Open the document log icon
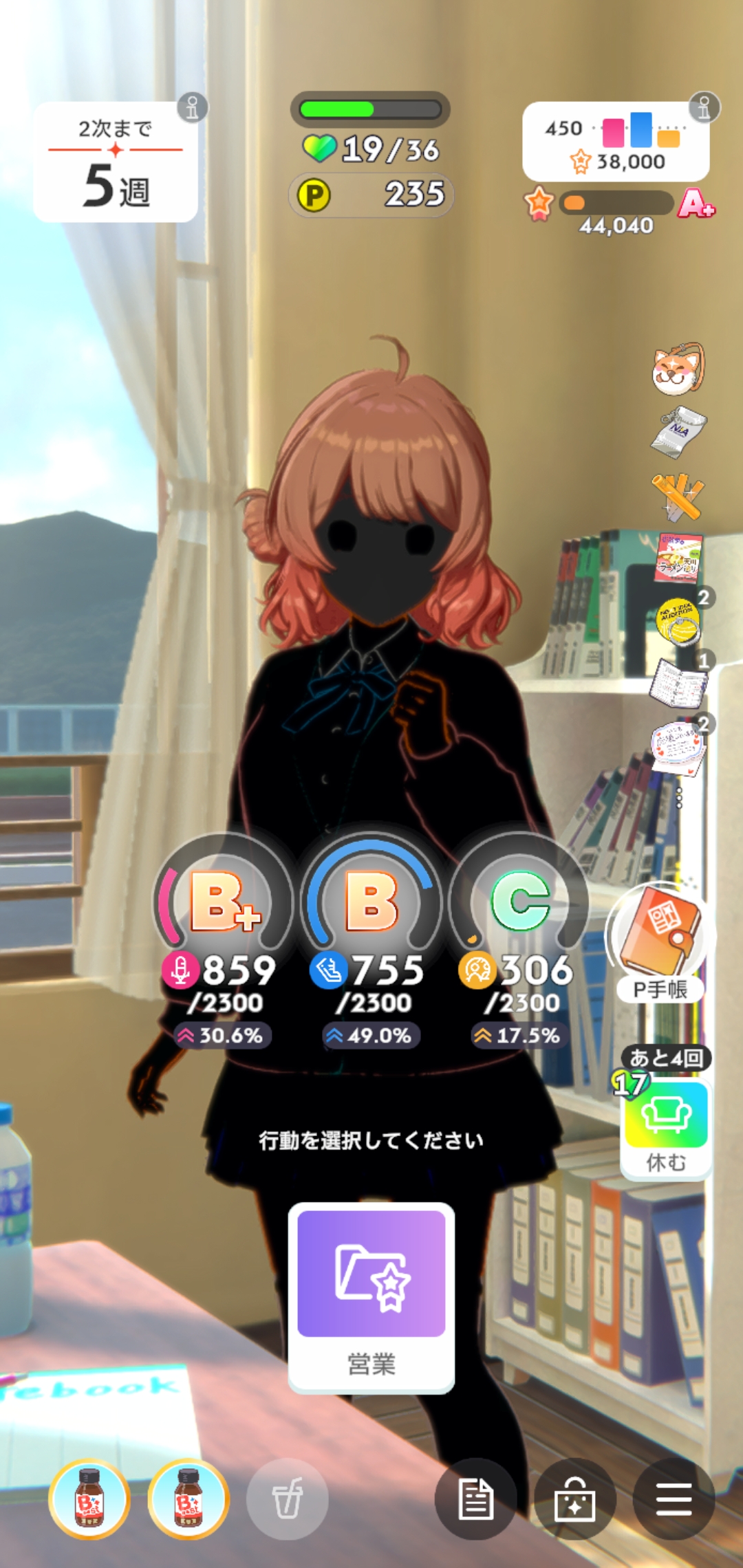 tap(475, 1499)
